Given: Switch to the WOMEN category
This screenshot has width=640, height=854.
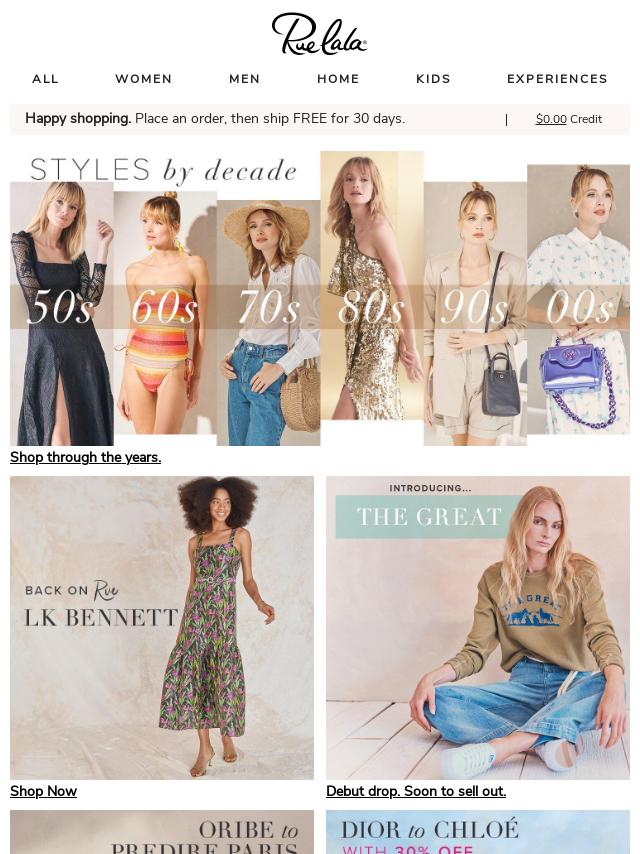Looking at the screenshot, I should click(x=143, y=79).
